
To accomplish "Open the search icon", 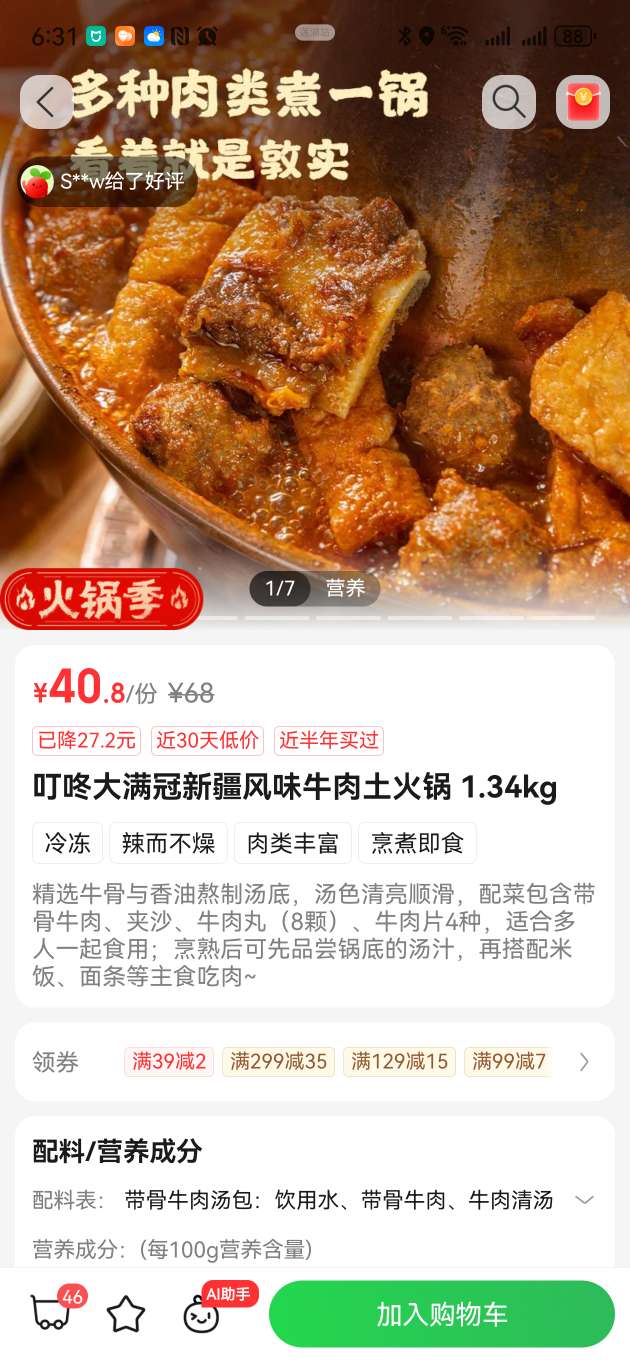I will point(509,102).
